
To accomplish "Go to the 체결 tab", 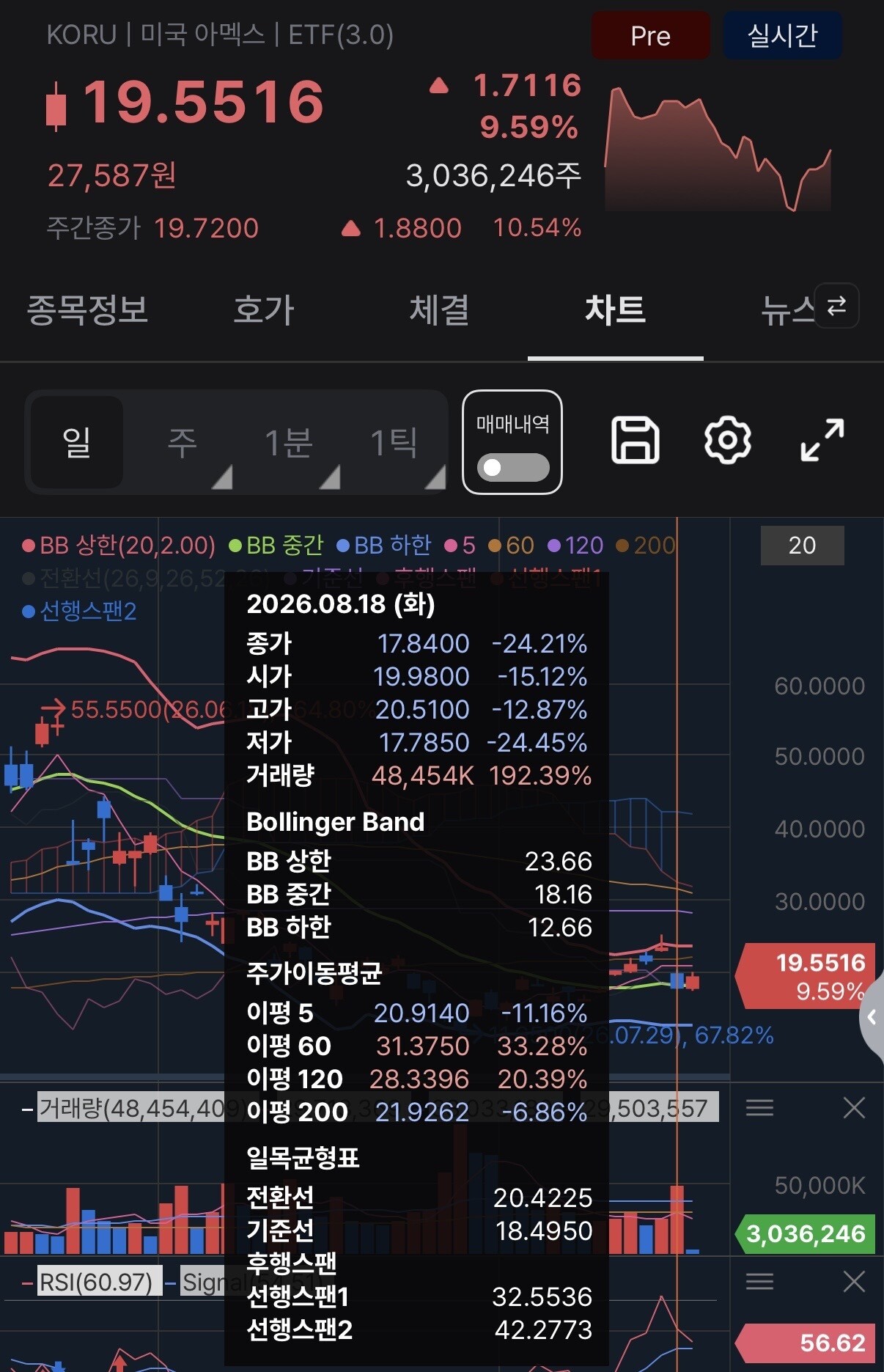I will click(439, 309).
